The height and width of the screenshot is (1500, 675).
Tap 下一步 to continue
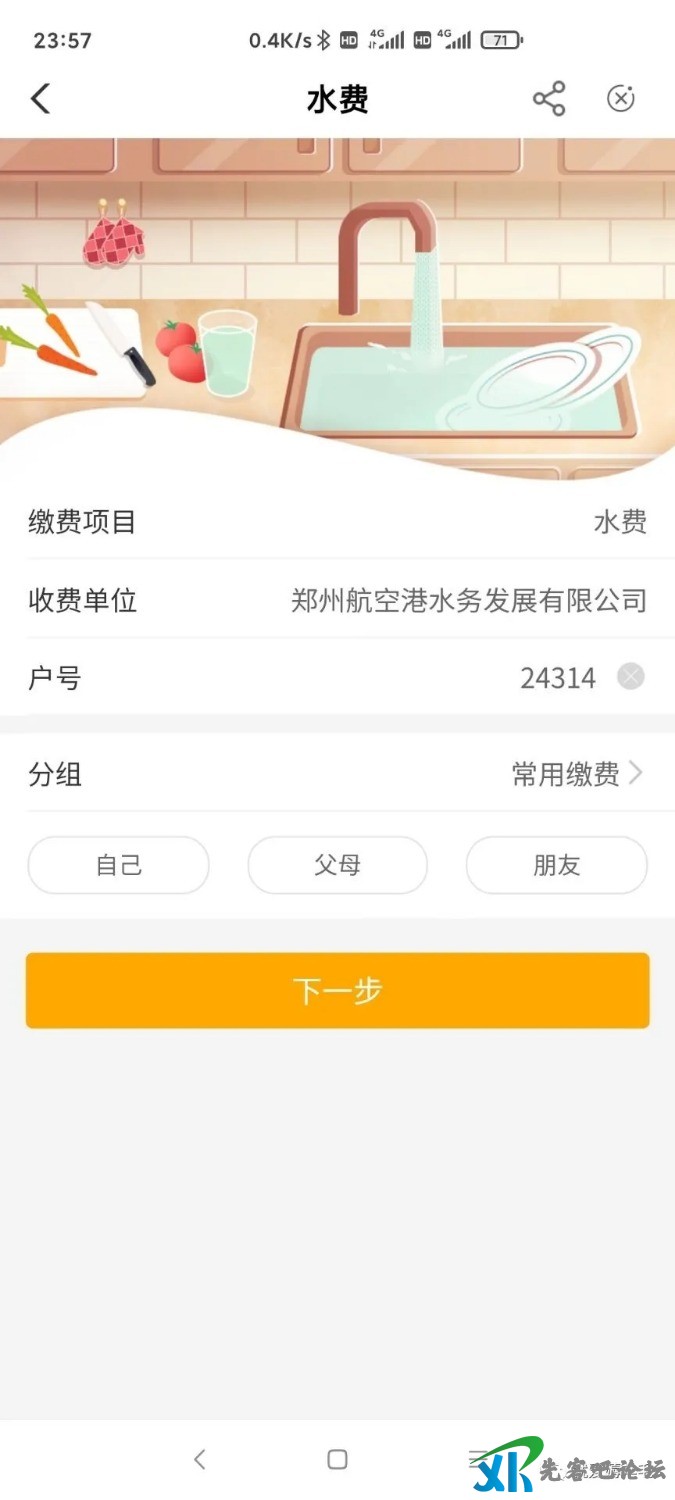coord(337,990)
